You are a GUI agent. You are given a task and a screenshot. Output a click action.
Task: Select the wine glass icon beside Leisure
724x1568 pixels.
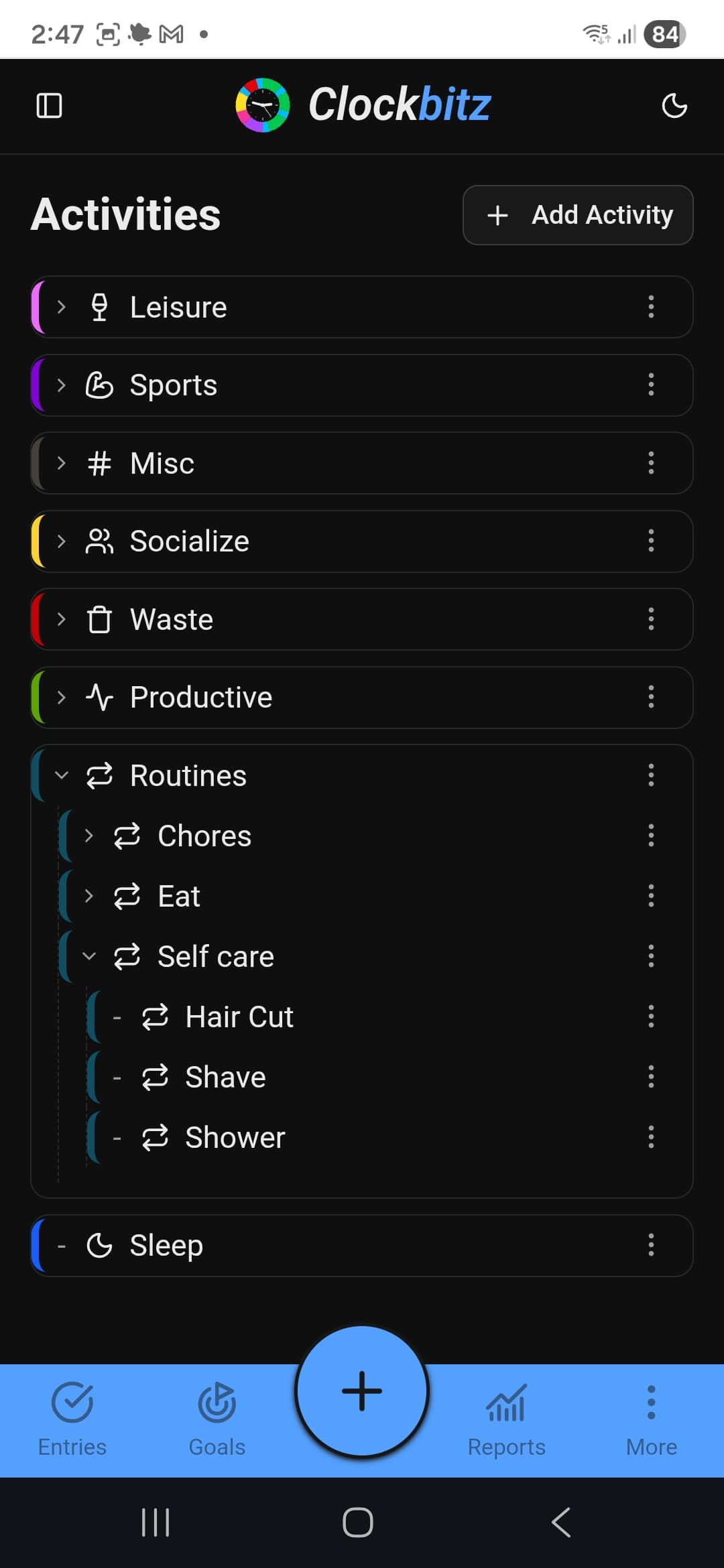click(x=99, y=307)
